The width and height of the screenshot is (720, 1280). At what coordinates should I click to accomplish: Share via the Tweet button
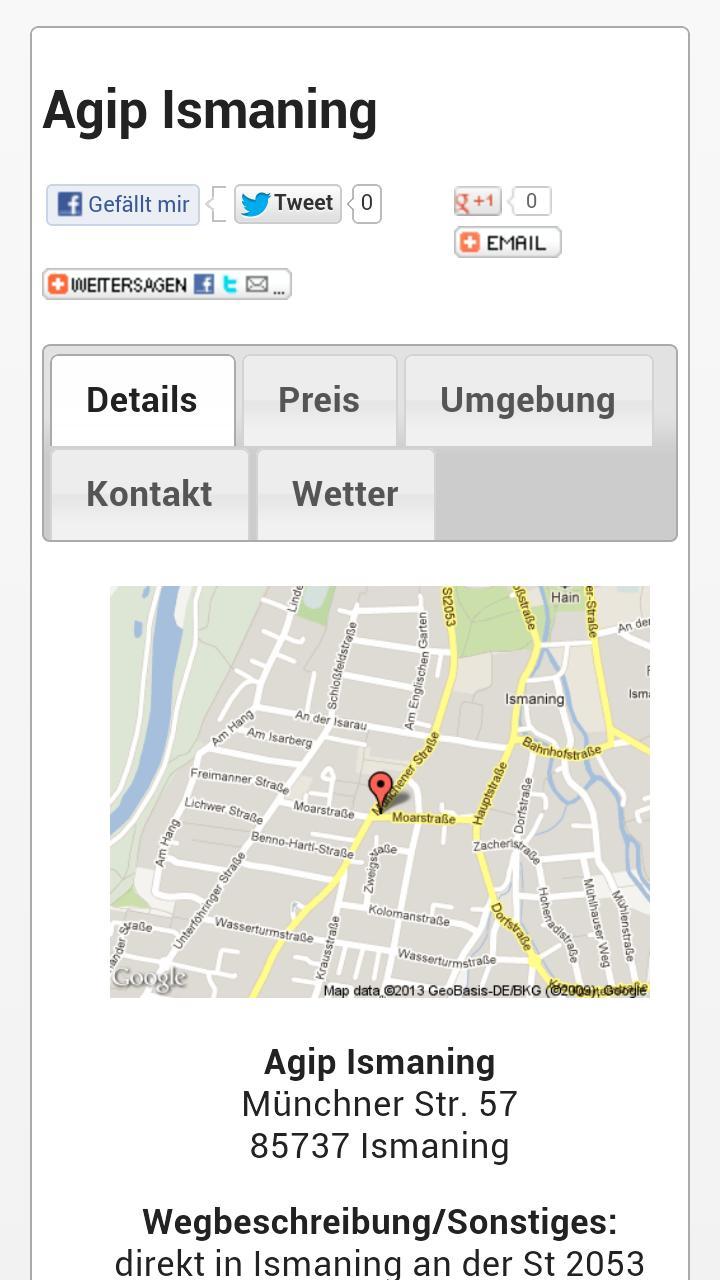(288, 203)
